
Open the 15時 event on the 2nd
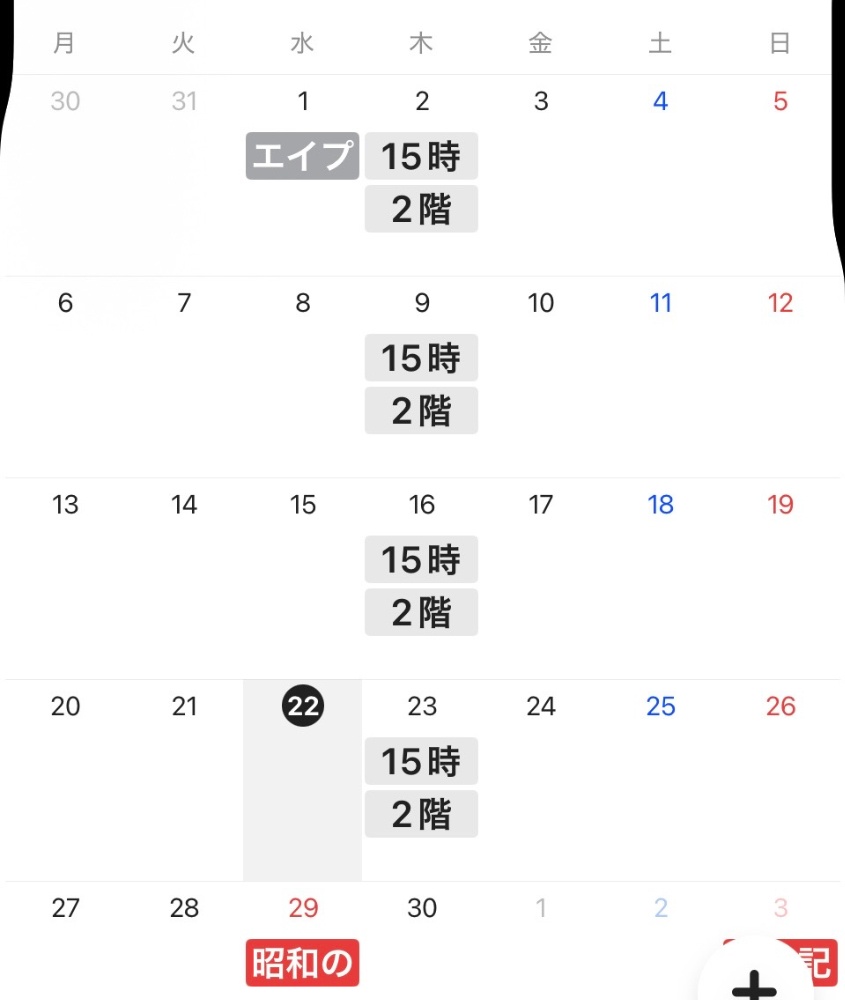421,157
